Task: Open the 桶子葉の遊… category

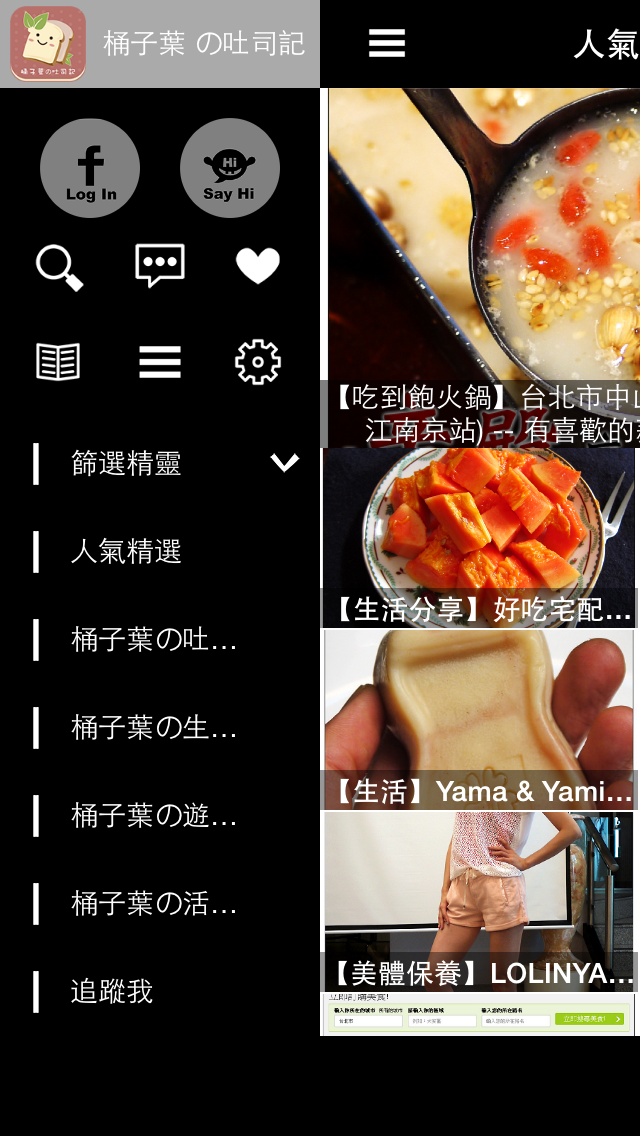Action: (153, 816)
